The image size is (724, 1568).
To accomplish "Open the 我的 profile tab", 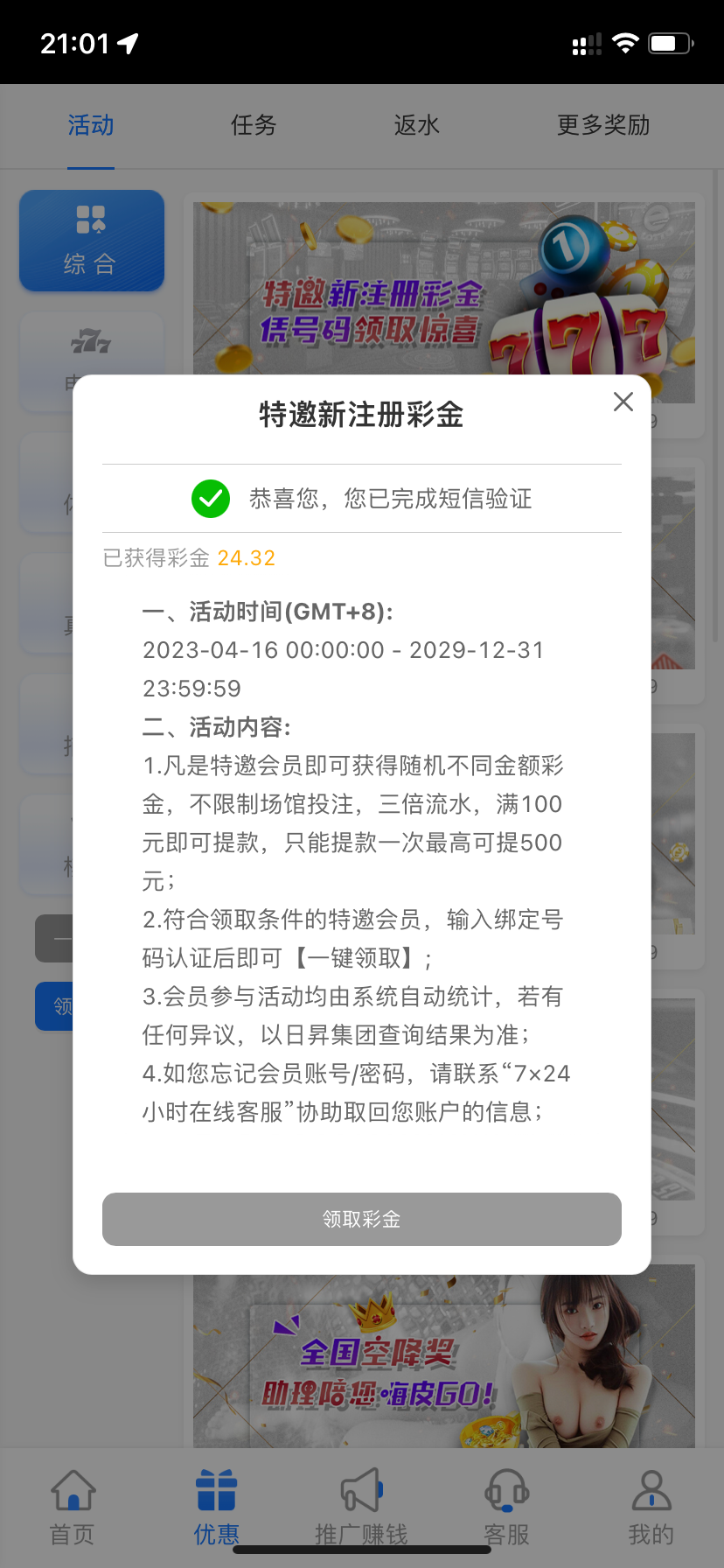I will point(651,1507).
